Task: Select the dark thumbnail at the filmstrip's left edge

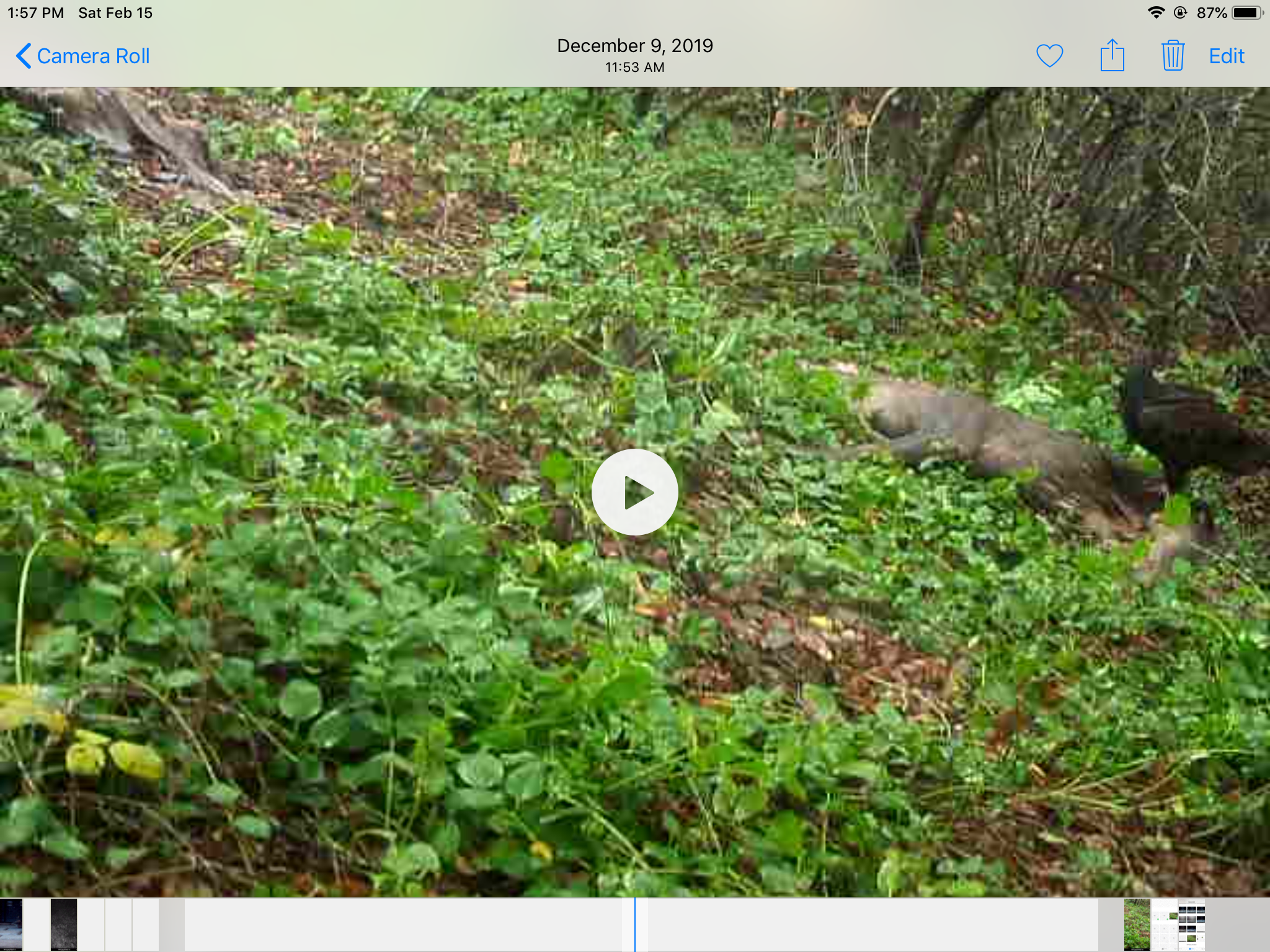Action: point(11,925)
